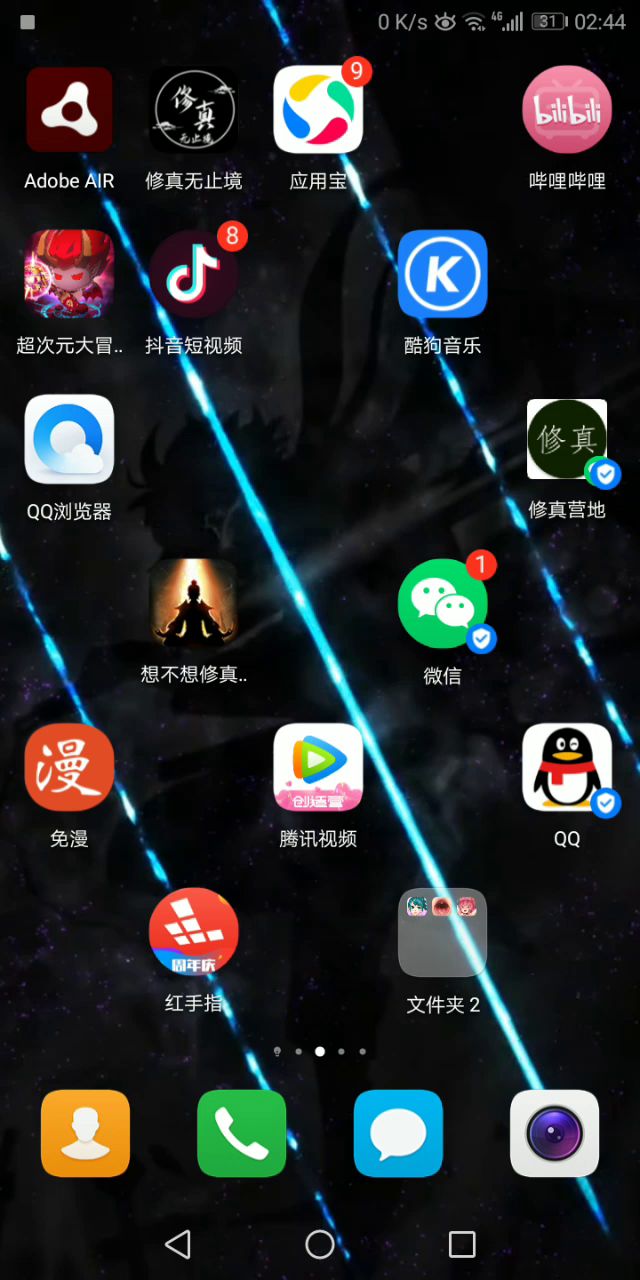Open the green phone dialer
Screen dimensions: 640x1280
241,1133
